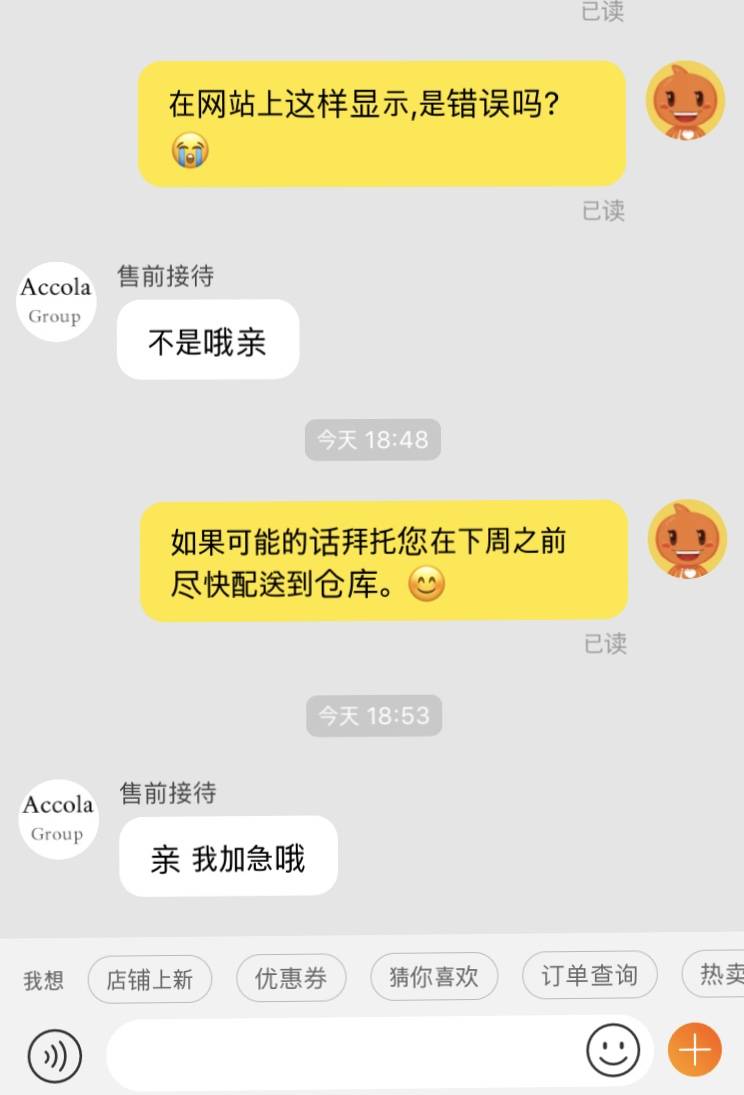Screen dimensions: 744x1095
Task: Select the reply 亲 我加急哦
Action: pos(227,855)
